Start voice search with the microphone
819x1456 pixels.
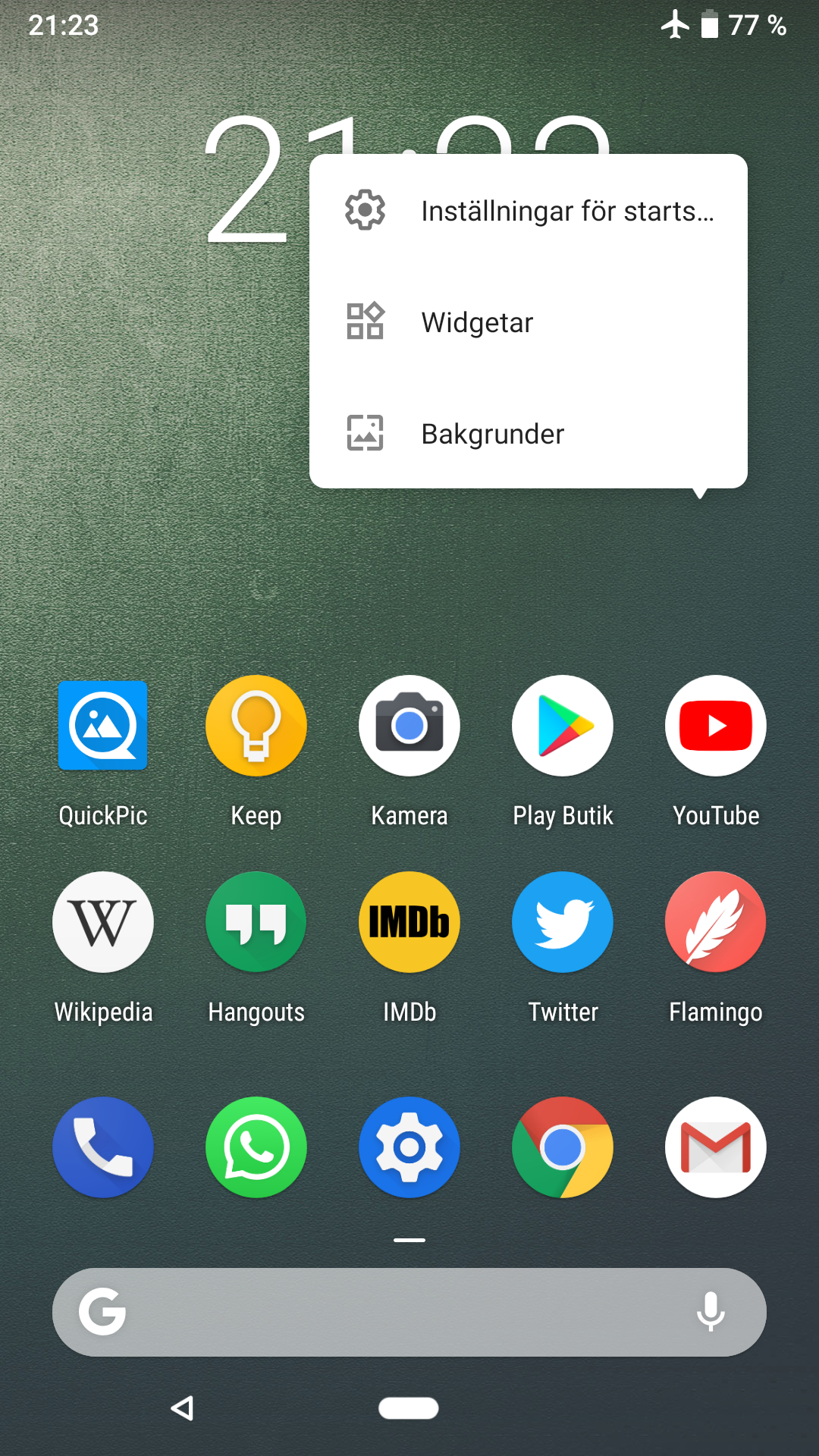tap(711, 1312)
